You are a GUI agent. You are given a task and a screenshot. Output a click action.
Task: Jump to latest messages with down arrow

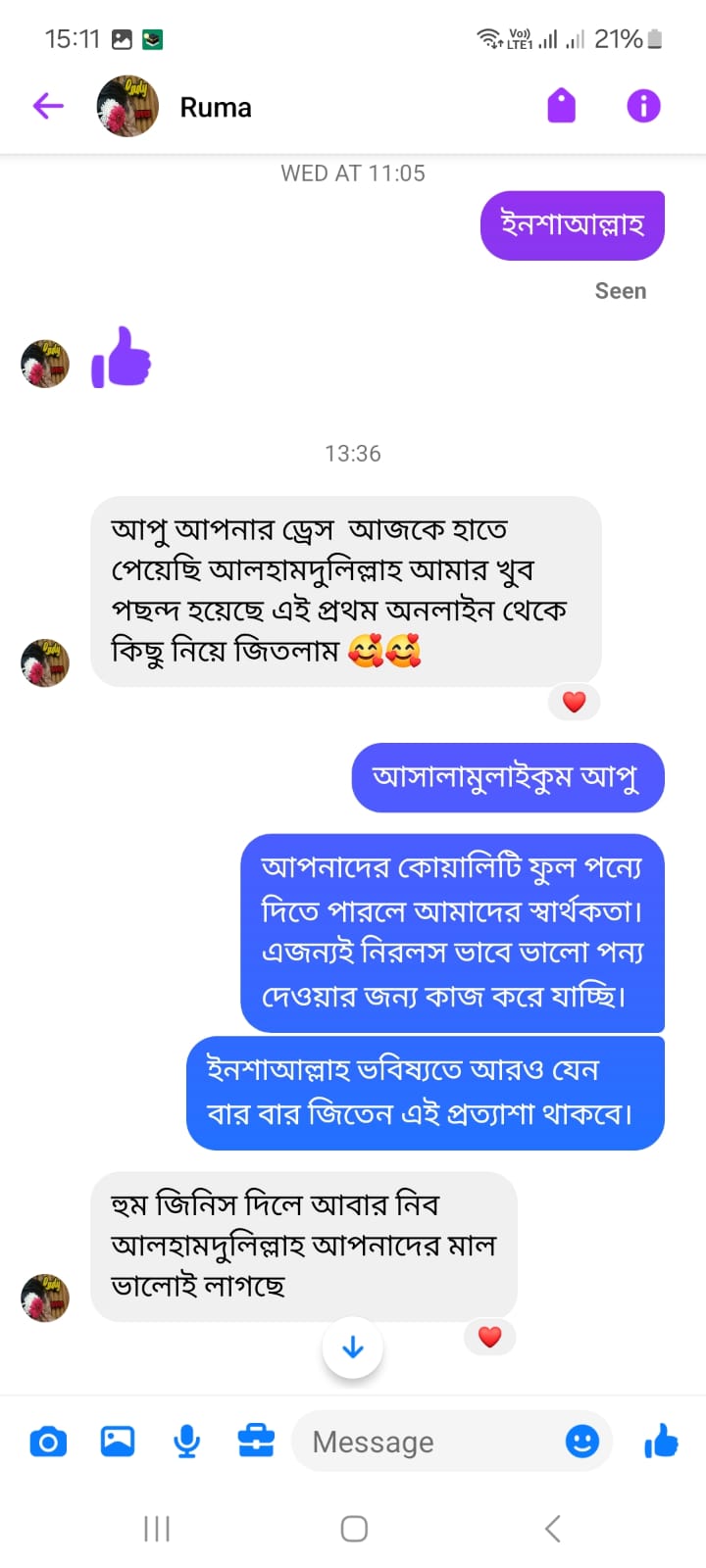point(353,1348)
